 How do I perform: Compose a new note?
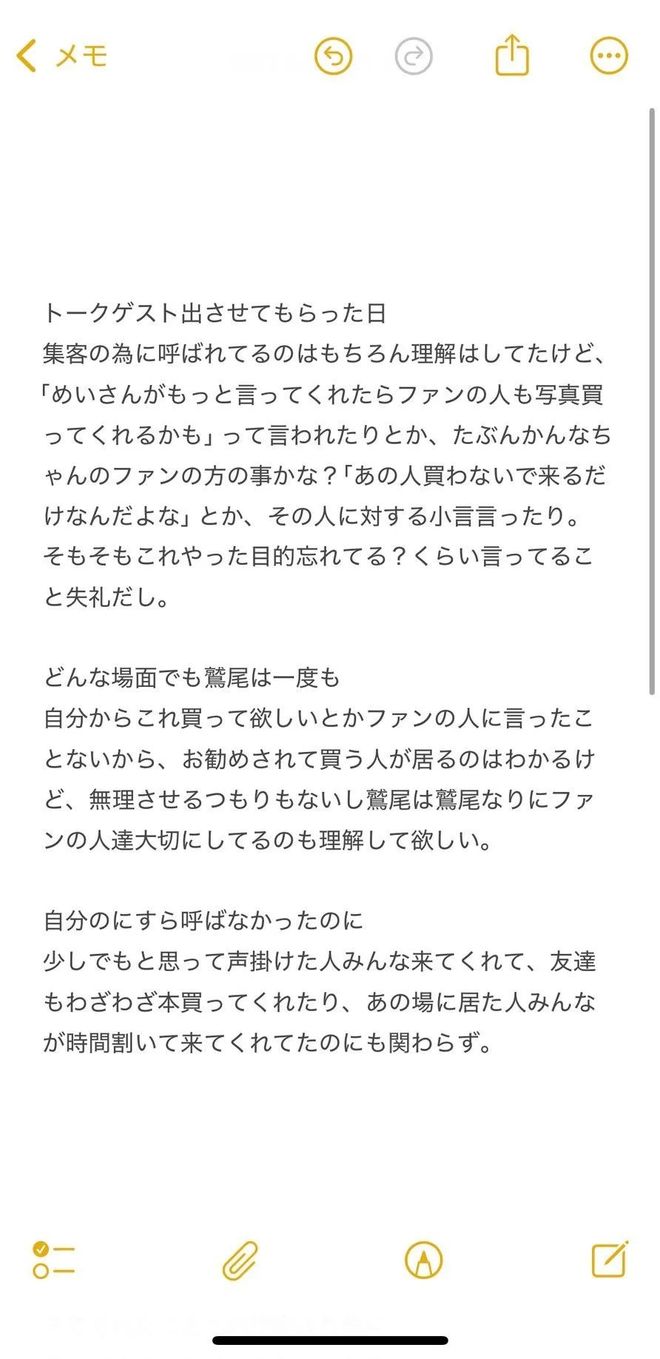[609, 1259]
